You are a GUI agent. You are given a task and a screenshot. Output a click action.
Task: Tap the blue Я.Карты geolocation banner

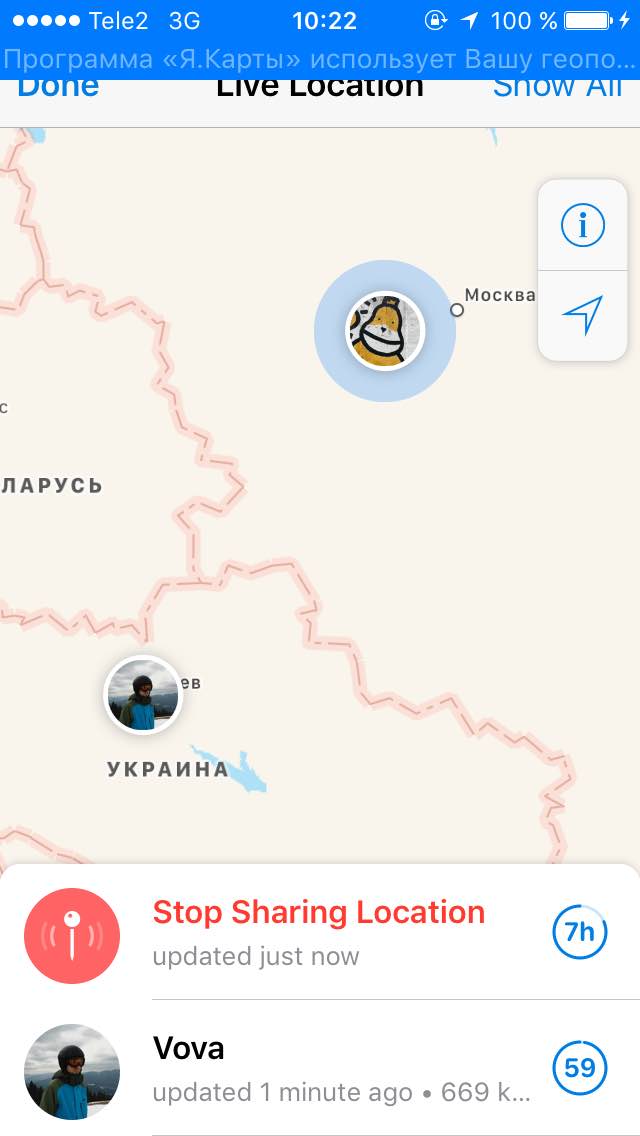click(320, 60)
